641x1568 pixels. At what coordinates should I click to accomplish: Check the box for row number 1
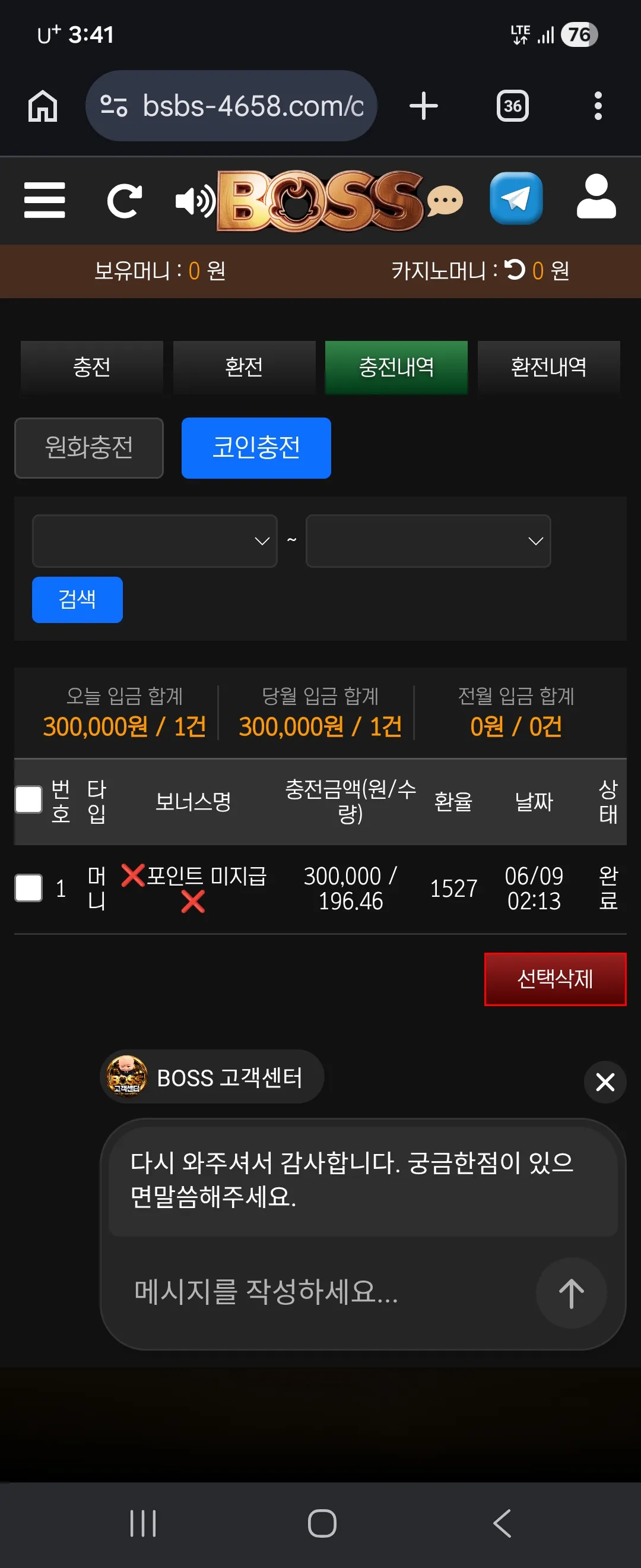click(28, 888)
